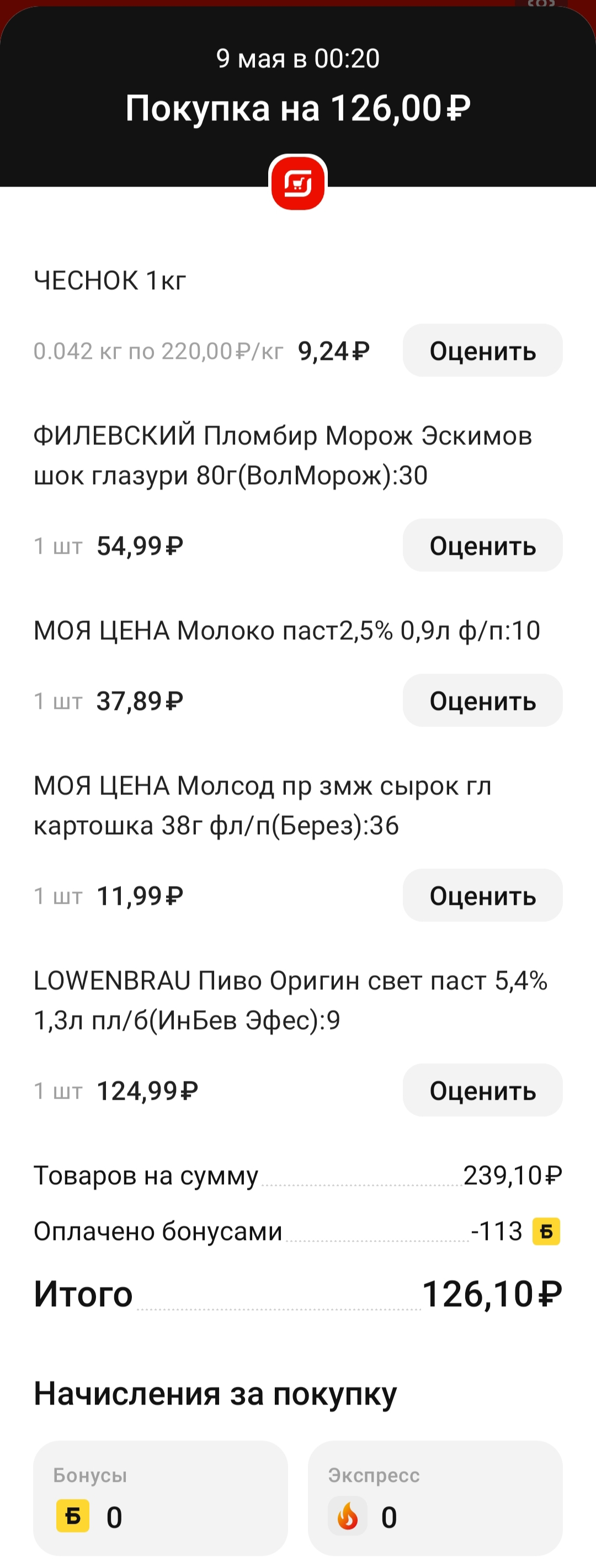Viewport: 596px width, 1568px height.
Task: Rate МОЯ ЦЕНА Молоко 2,5% 0,9л
Action: pos(482,701)
